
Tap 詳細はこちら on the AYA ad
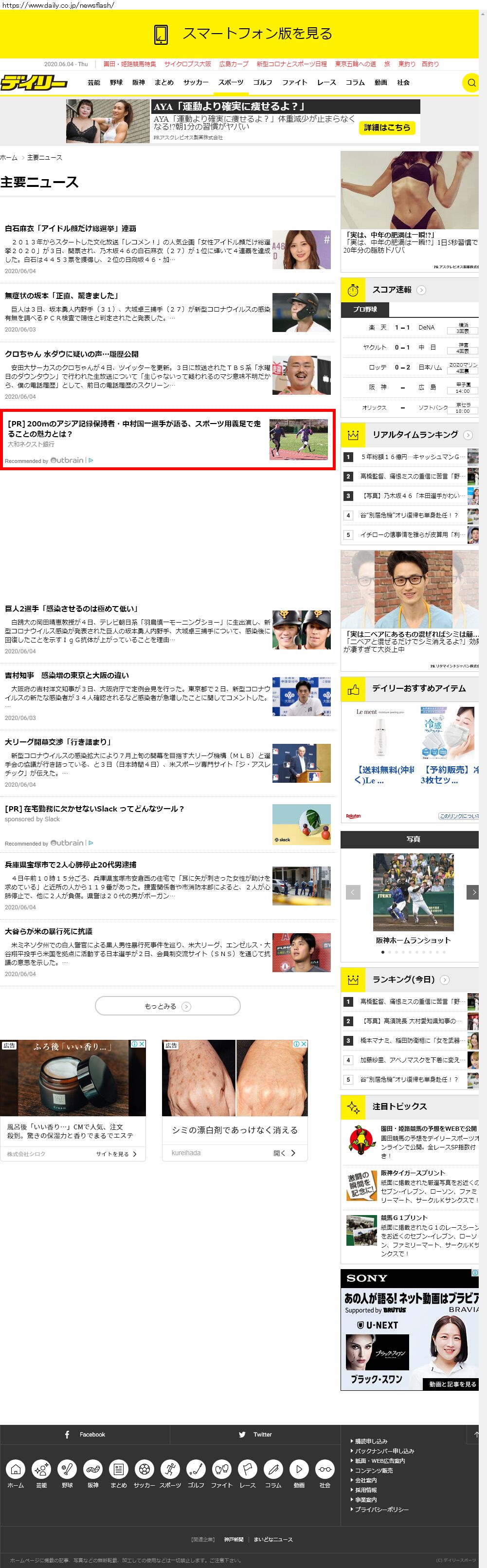tap(387, 127)
